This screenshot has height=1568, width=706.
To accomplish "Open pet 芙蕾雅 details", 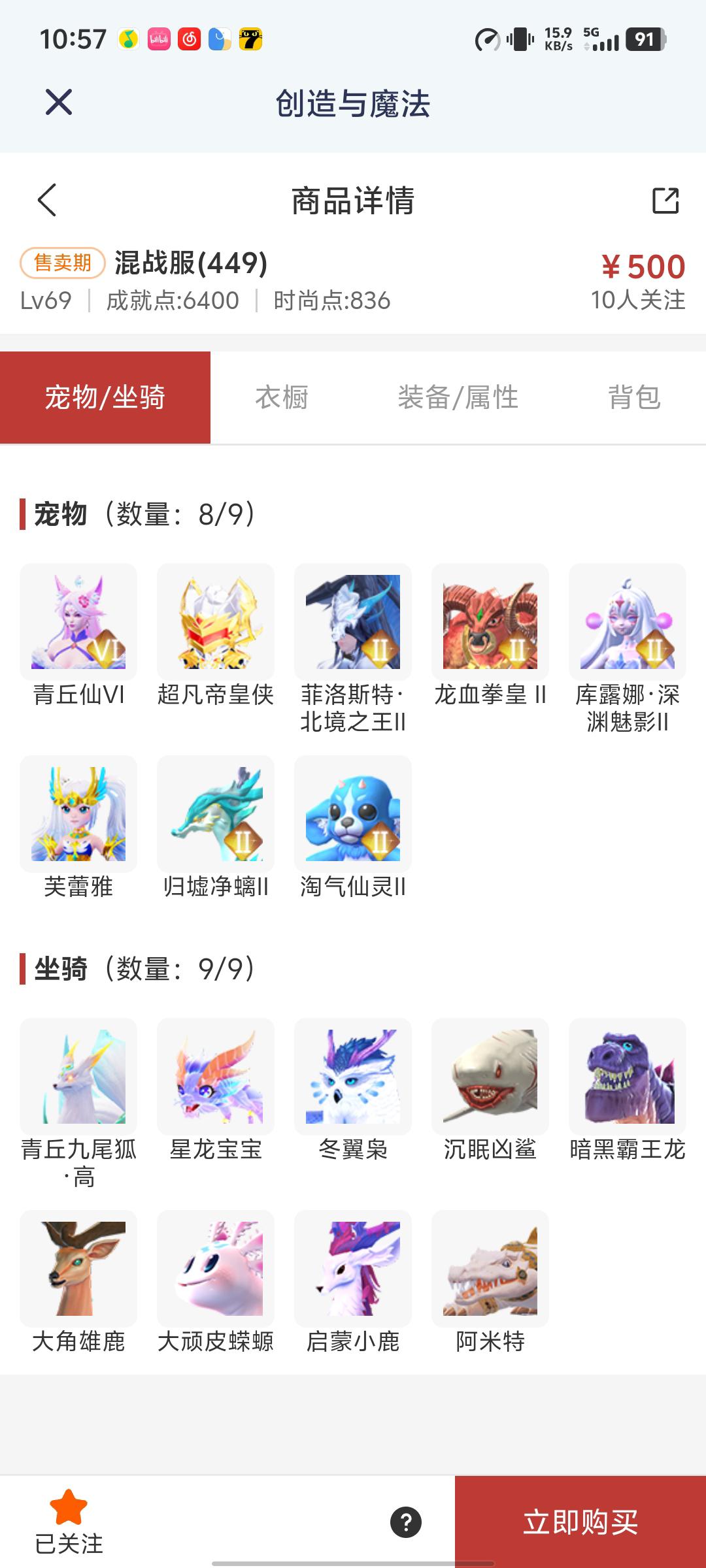I will pyautogui.click(x=78, y=814).
